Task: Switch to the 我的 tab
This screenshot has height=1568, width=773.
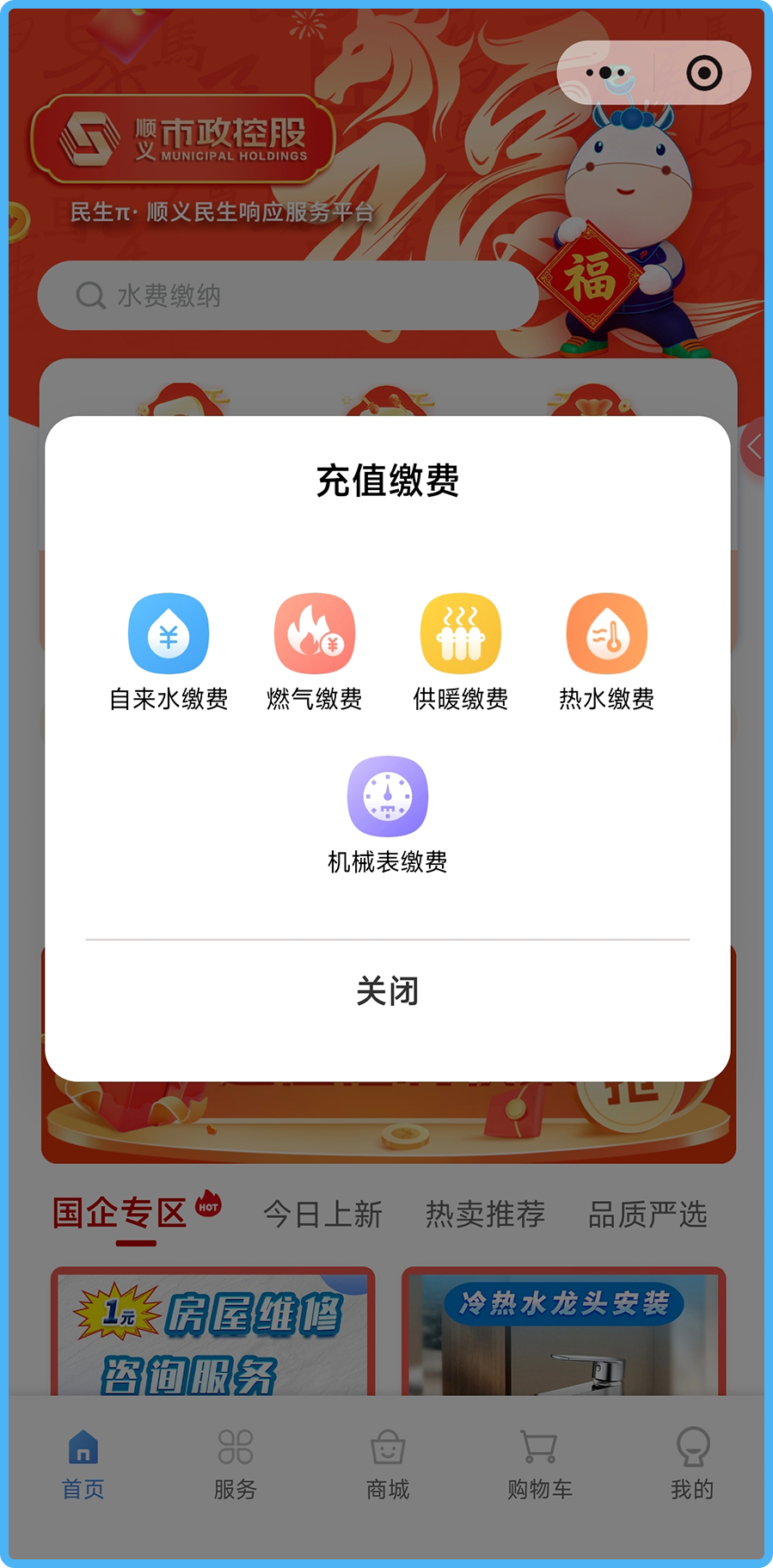Action: [x=692, y=1463]
